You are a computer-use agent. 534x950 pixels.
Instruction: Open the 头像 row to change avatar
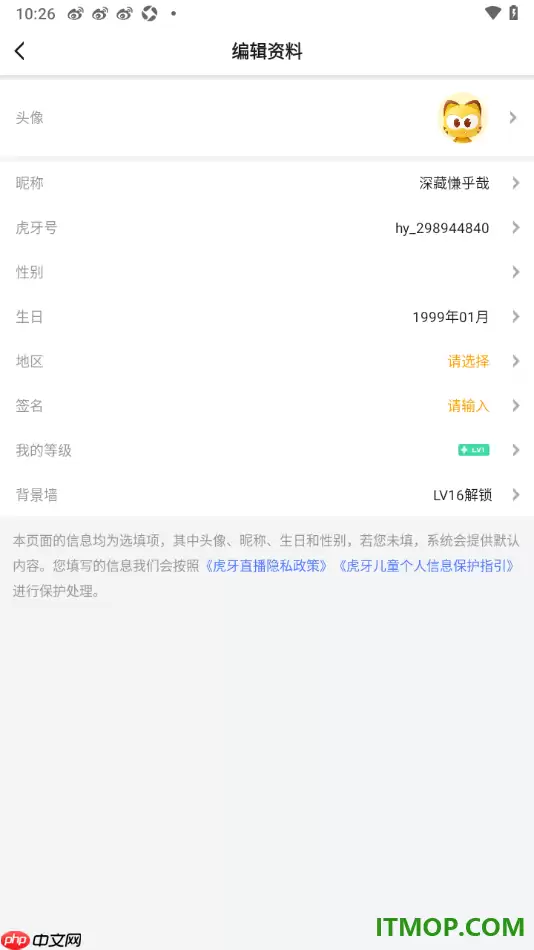pyautogui.click(x=267, y=118)
